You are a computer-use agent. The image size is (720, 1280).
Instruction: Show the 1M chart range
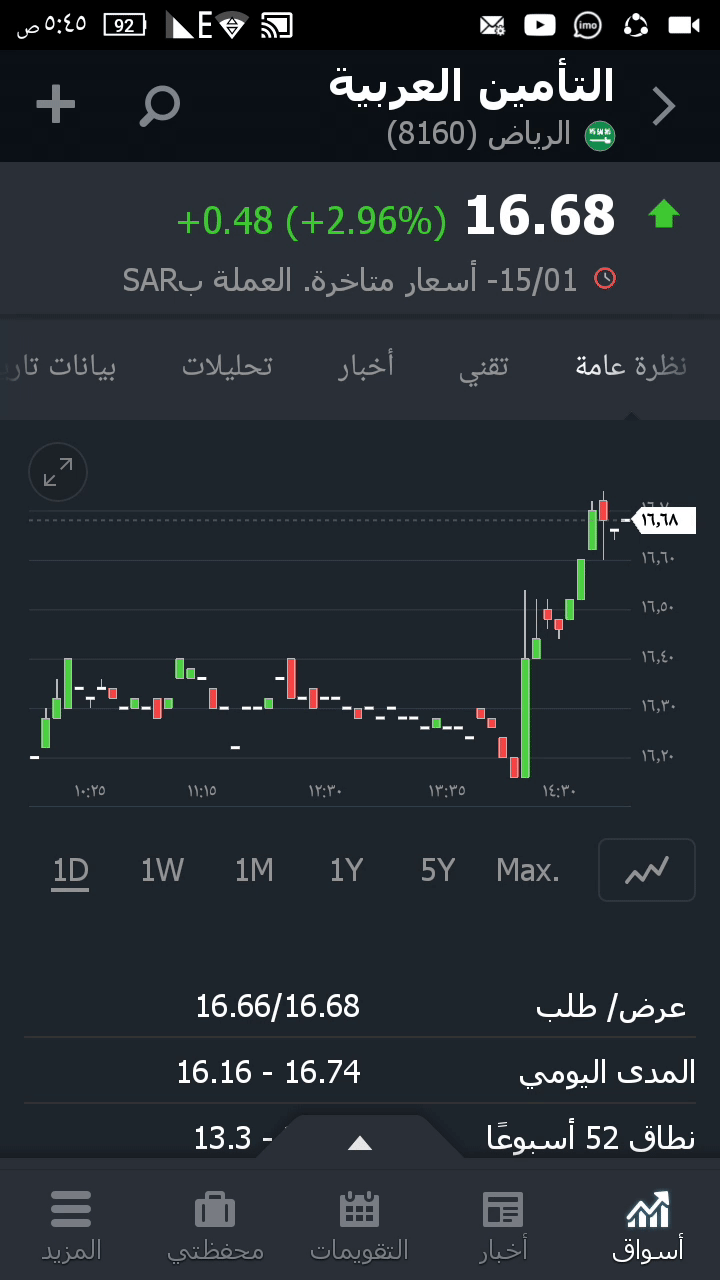click(254, 871)
